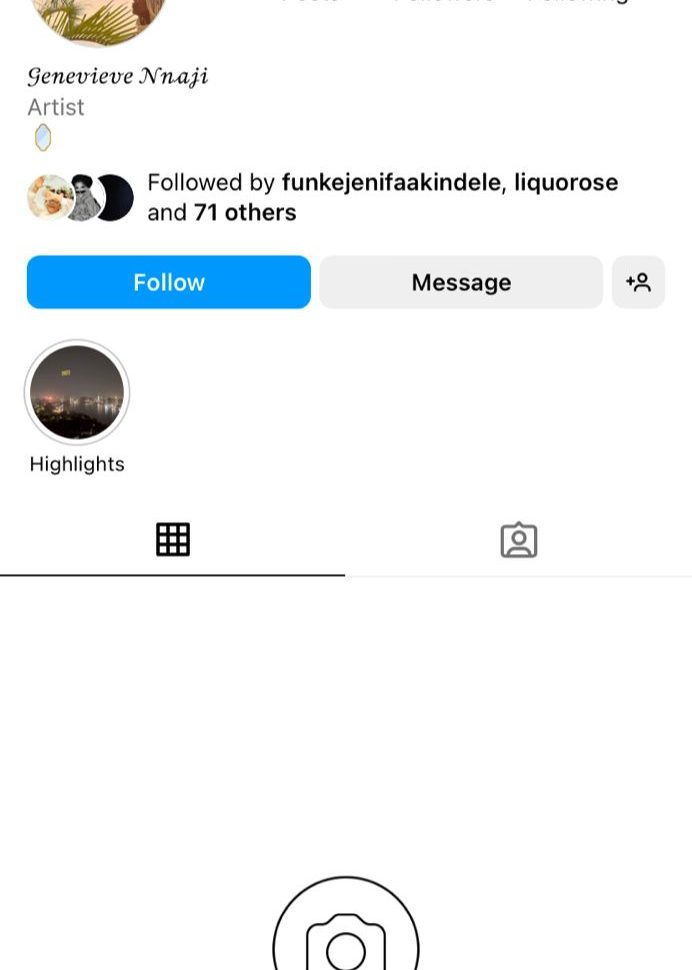692x970 pixels.
Task: Open the Highlights story circle
Action: tap(77, 393)
